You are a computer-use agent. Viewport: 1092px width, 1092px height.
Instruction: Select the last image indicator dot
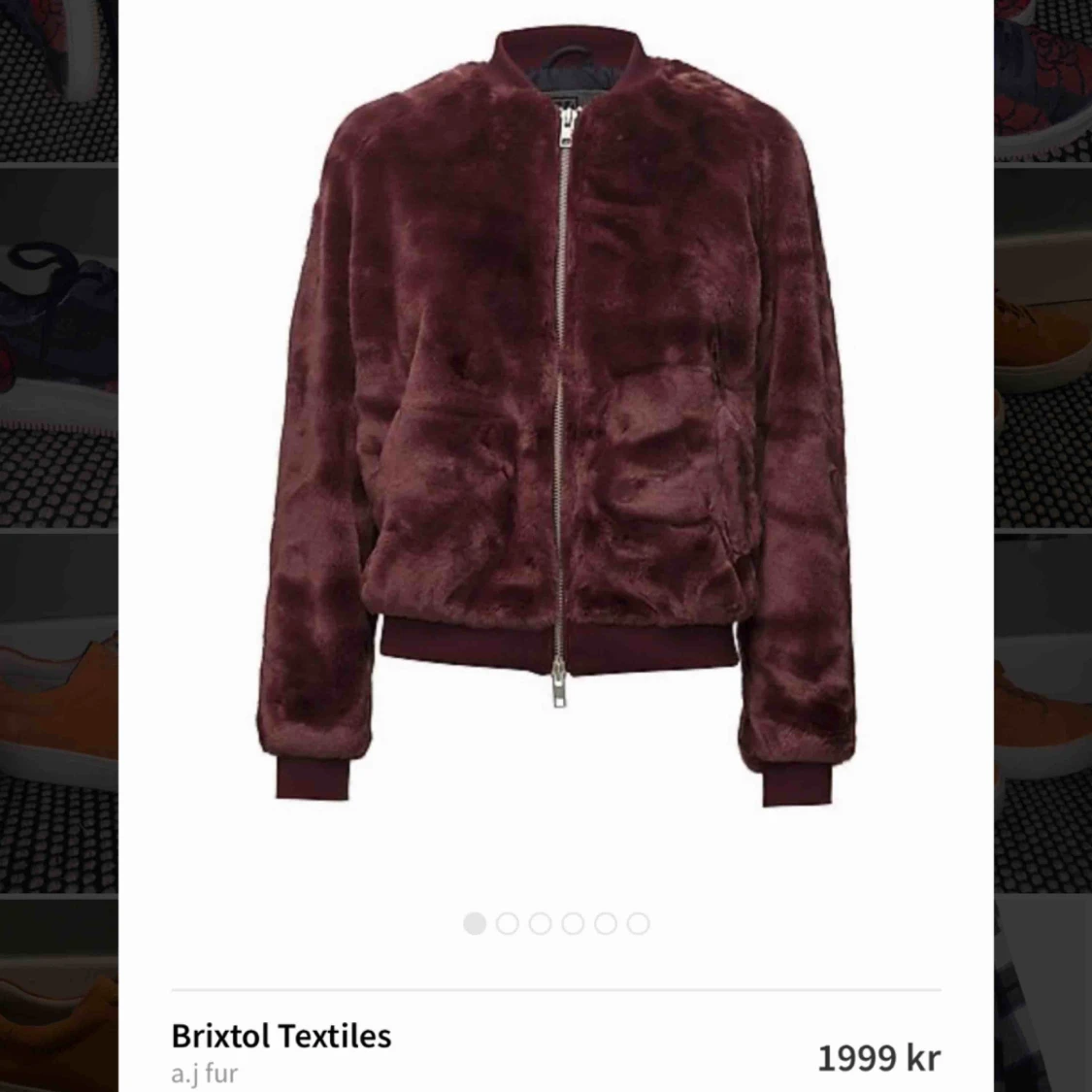[638, 923]
